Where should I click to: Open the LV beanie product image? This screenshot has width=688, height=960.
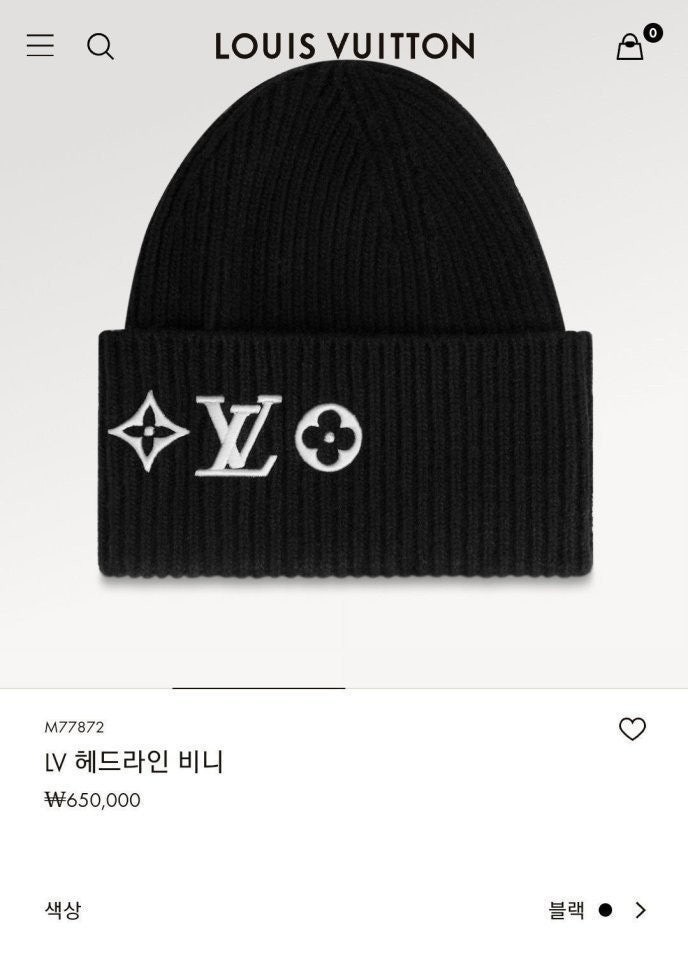pyautogui.click(x=345, y=330)
